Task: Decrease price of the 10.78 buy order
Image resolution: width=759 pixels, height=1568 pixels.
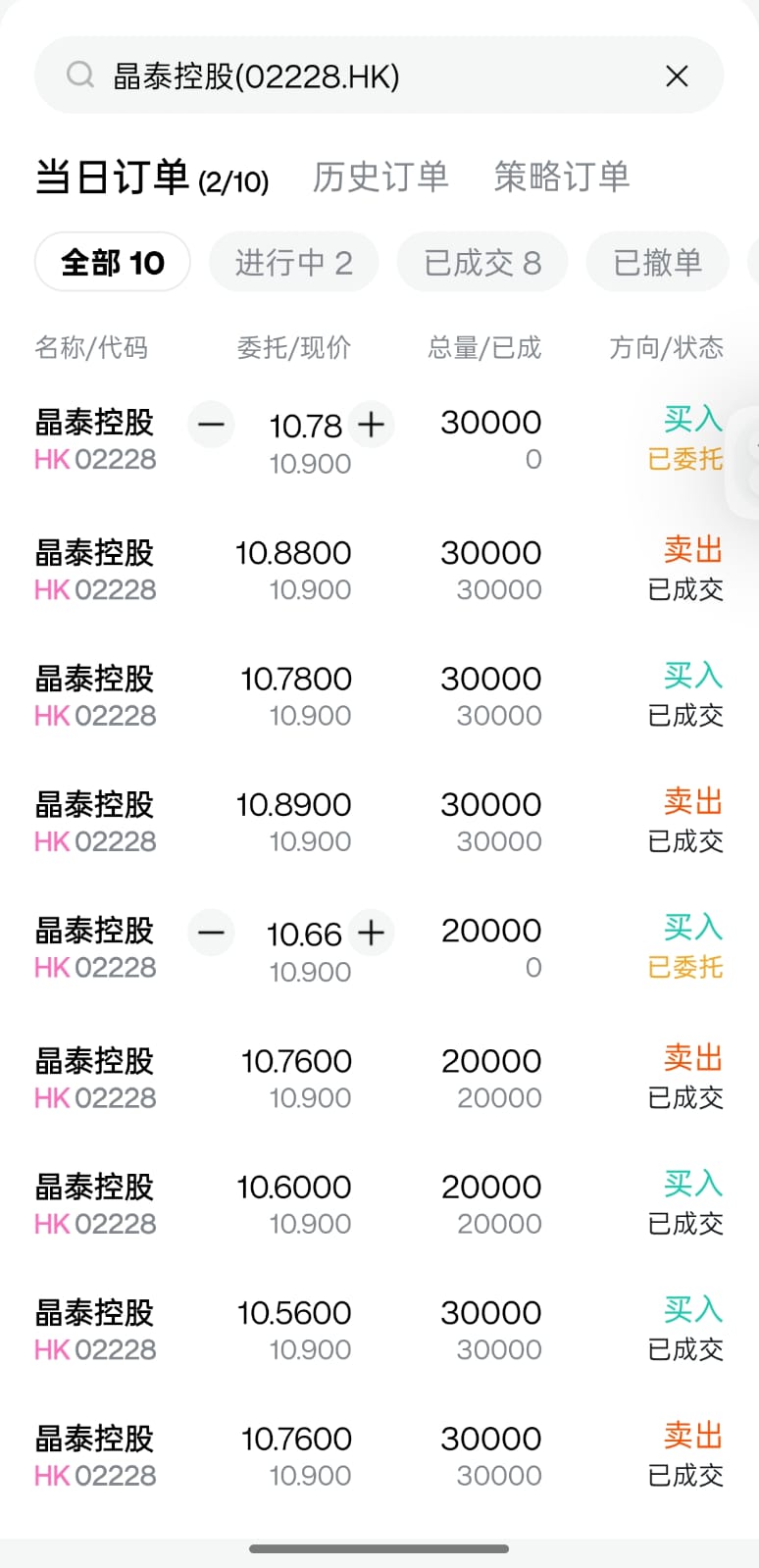Action: [x=211, y=425]
